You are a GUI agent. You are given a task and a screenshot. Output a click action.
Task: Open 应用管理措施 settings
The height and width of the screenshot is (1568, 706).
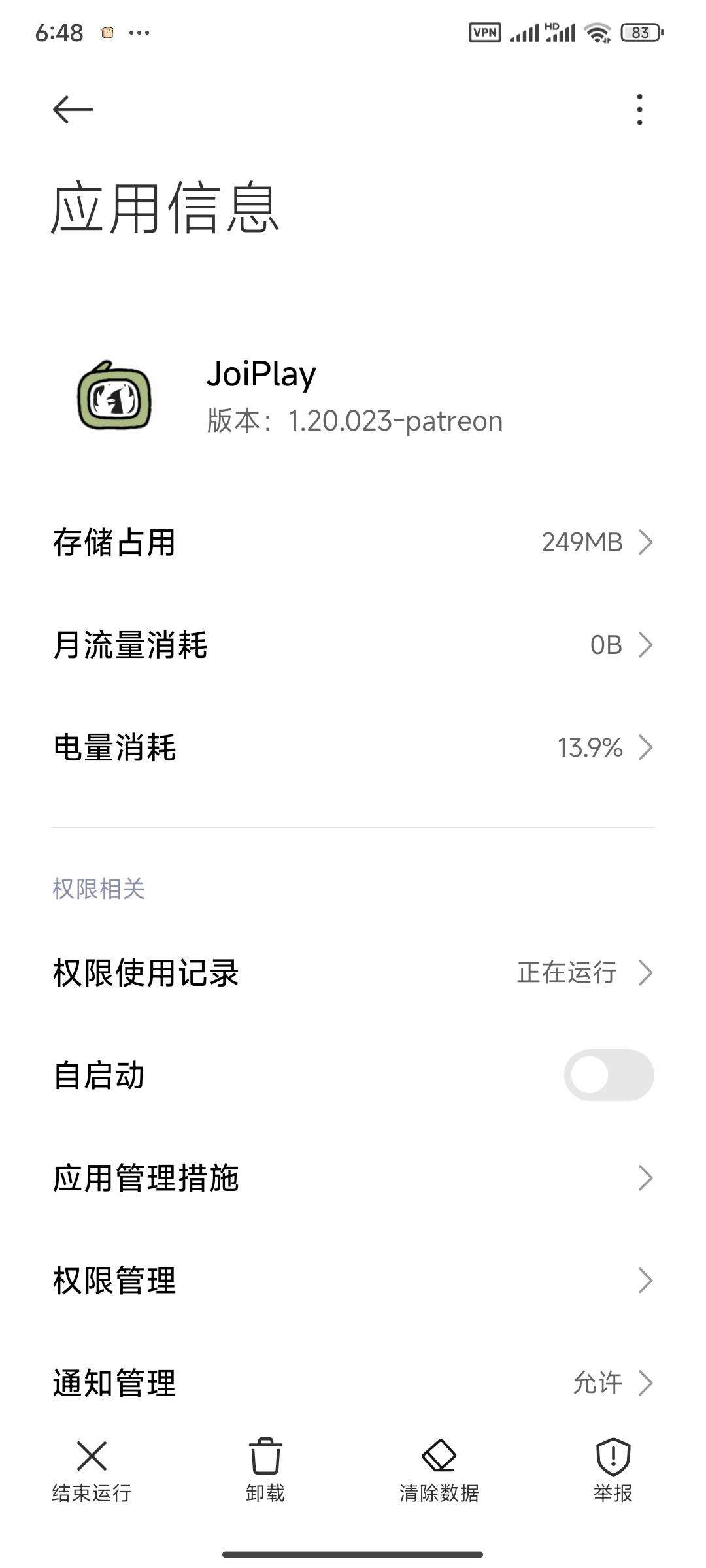[353, 1178]
